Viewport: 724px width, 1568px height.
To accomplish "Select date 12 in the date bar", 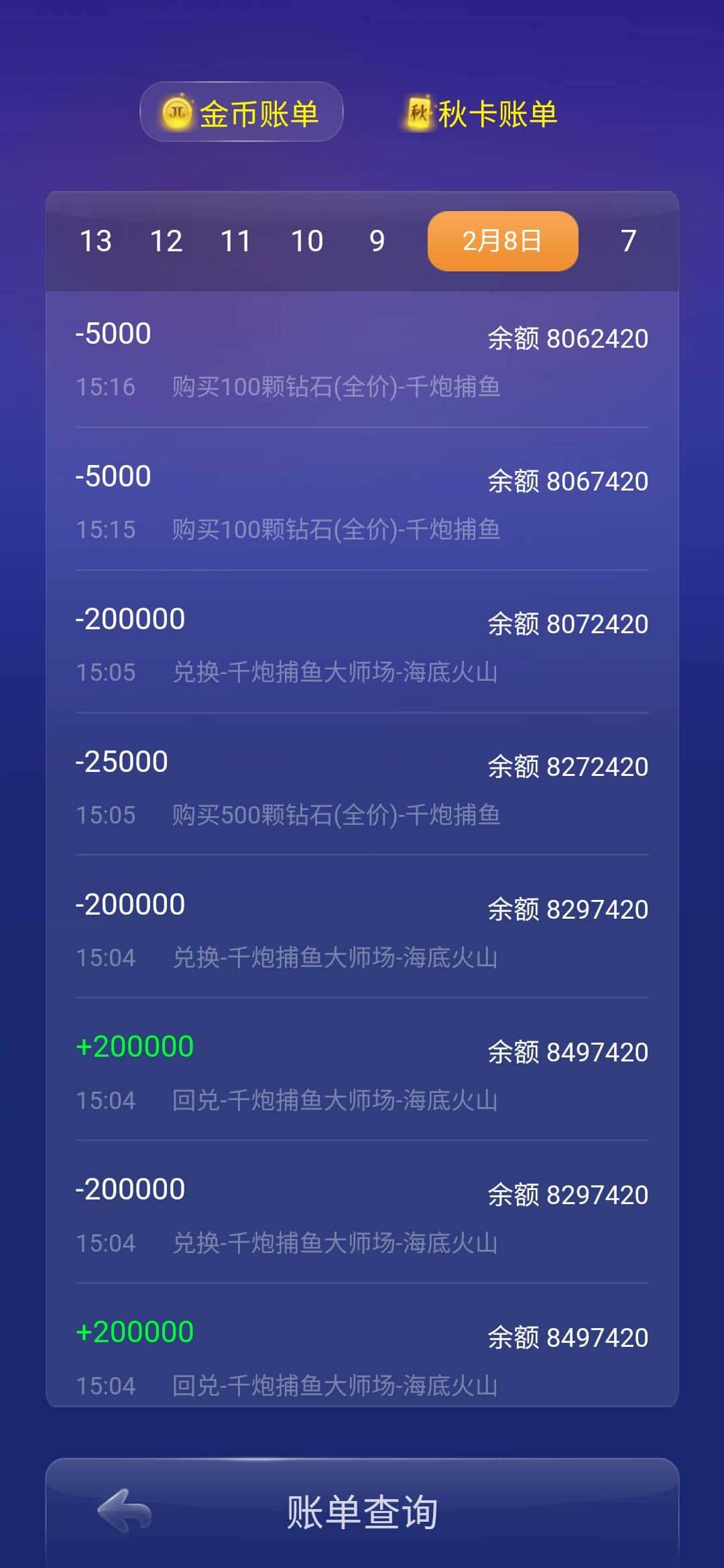I will pos(167,241).
